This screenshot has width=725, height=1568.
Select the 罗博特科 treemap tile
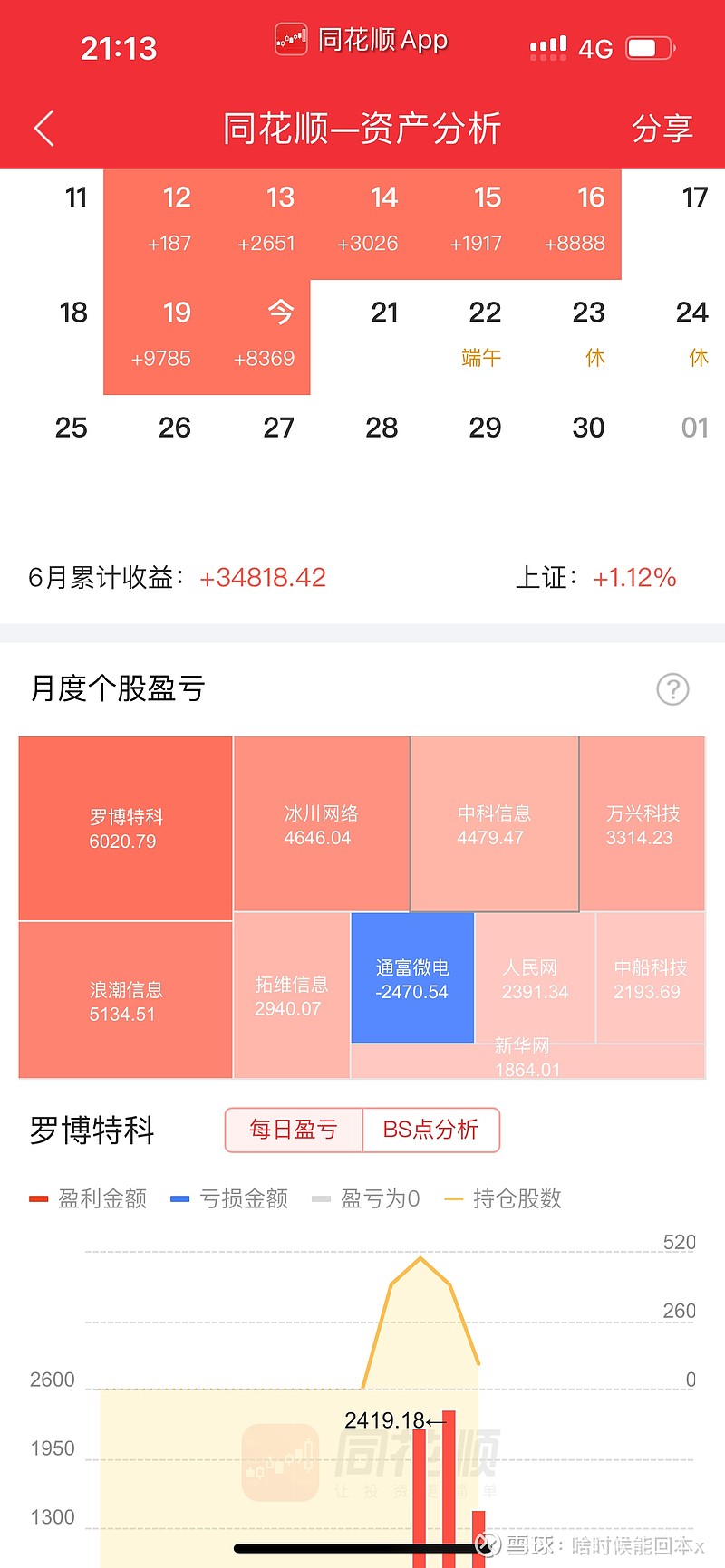click(x=126, y=829)
